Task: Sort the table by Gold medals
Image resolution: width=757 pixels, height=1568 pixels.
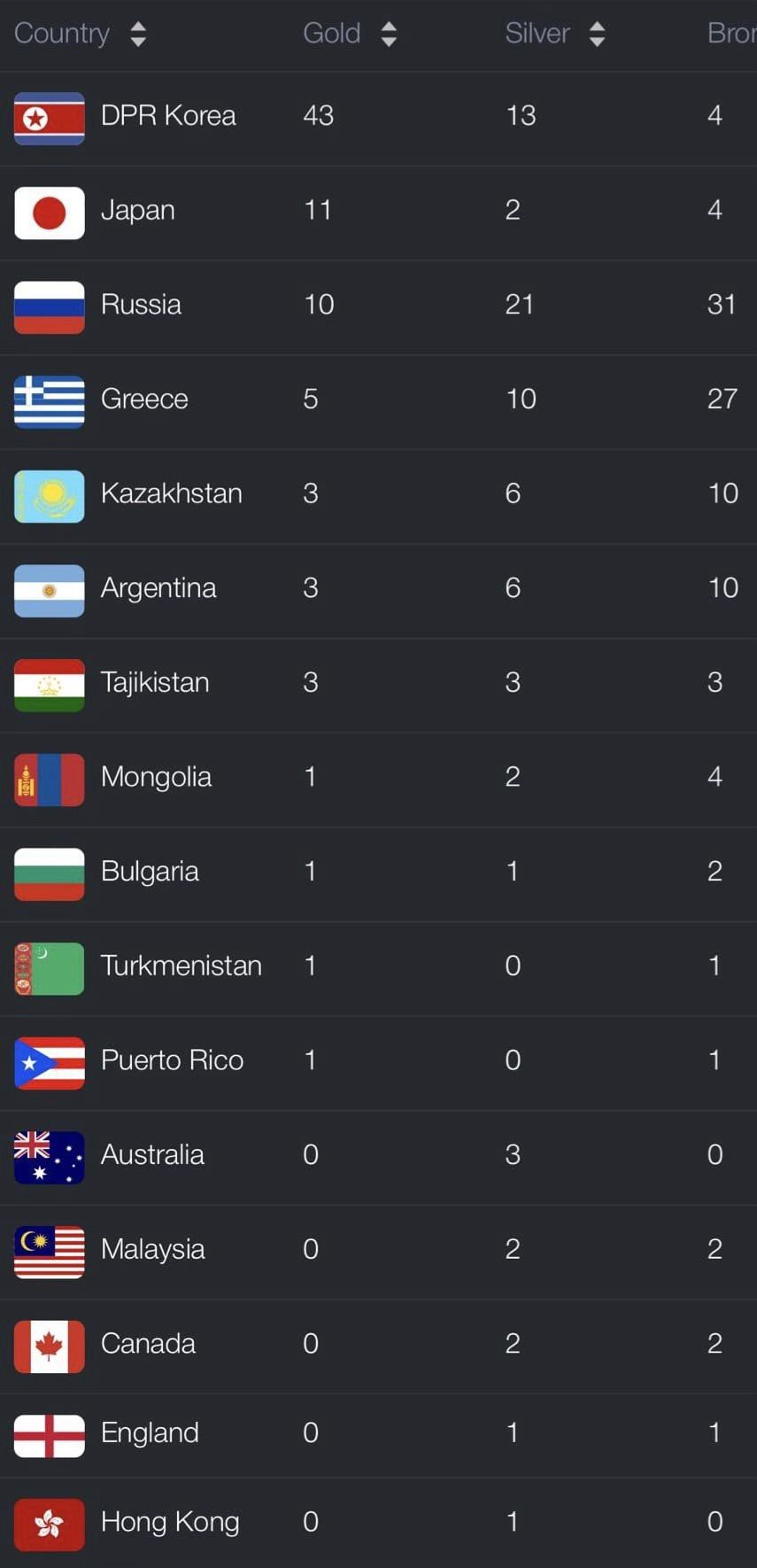Action: tap(389, 35)
